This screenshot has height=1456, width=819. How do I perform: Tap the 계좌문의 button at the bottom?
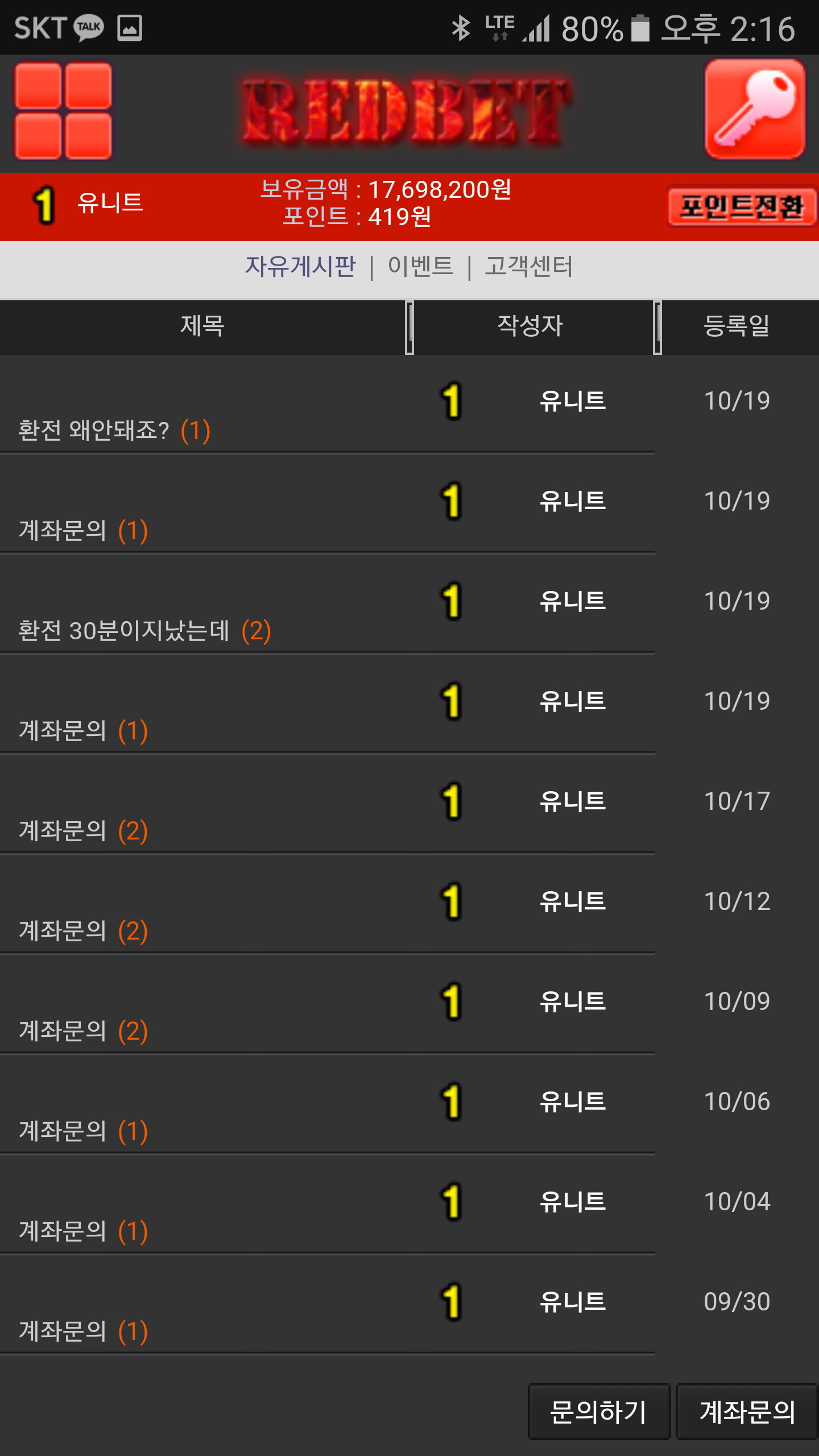click(x=747, y=1412)
